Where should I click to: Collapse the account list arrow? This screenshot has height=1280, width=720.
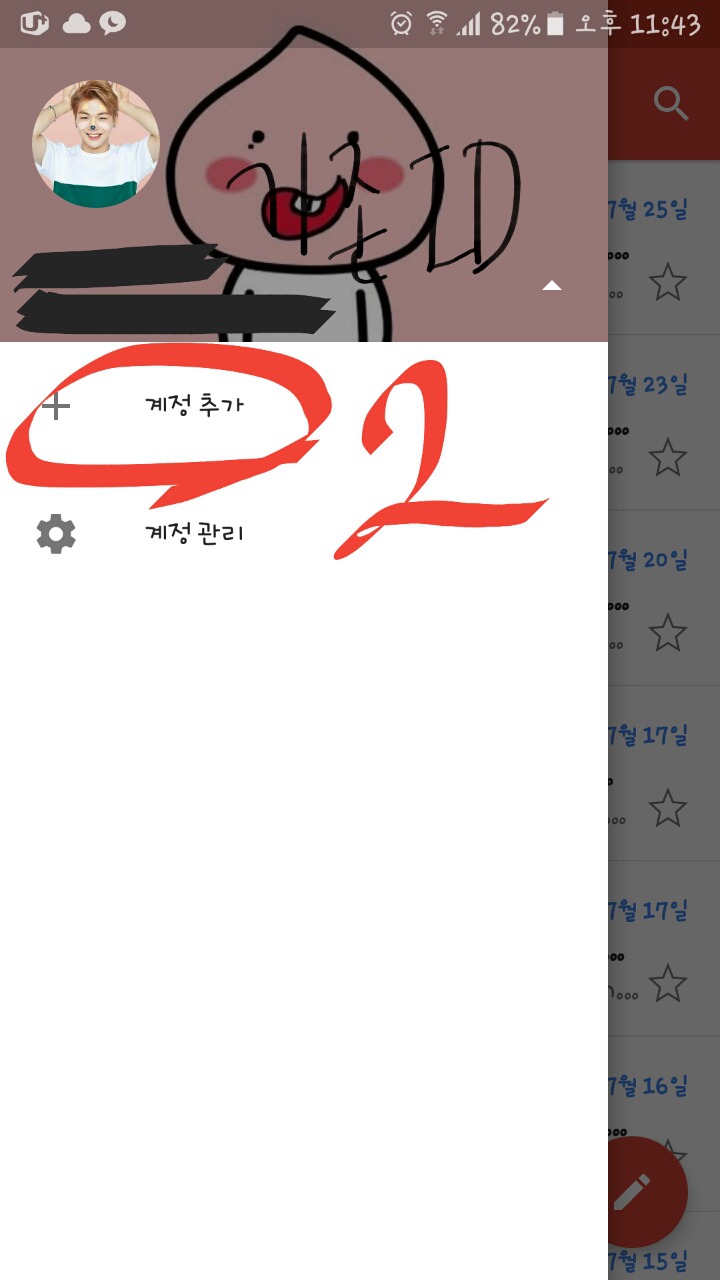(551, 286)
